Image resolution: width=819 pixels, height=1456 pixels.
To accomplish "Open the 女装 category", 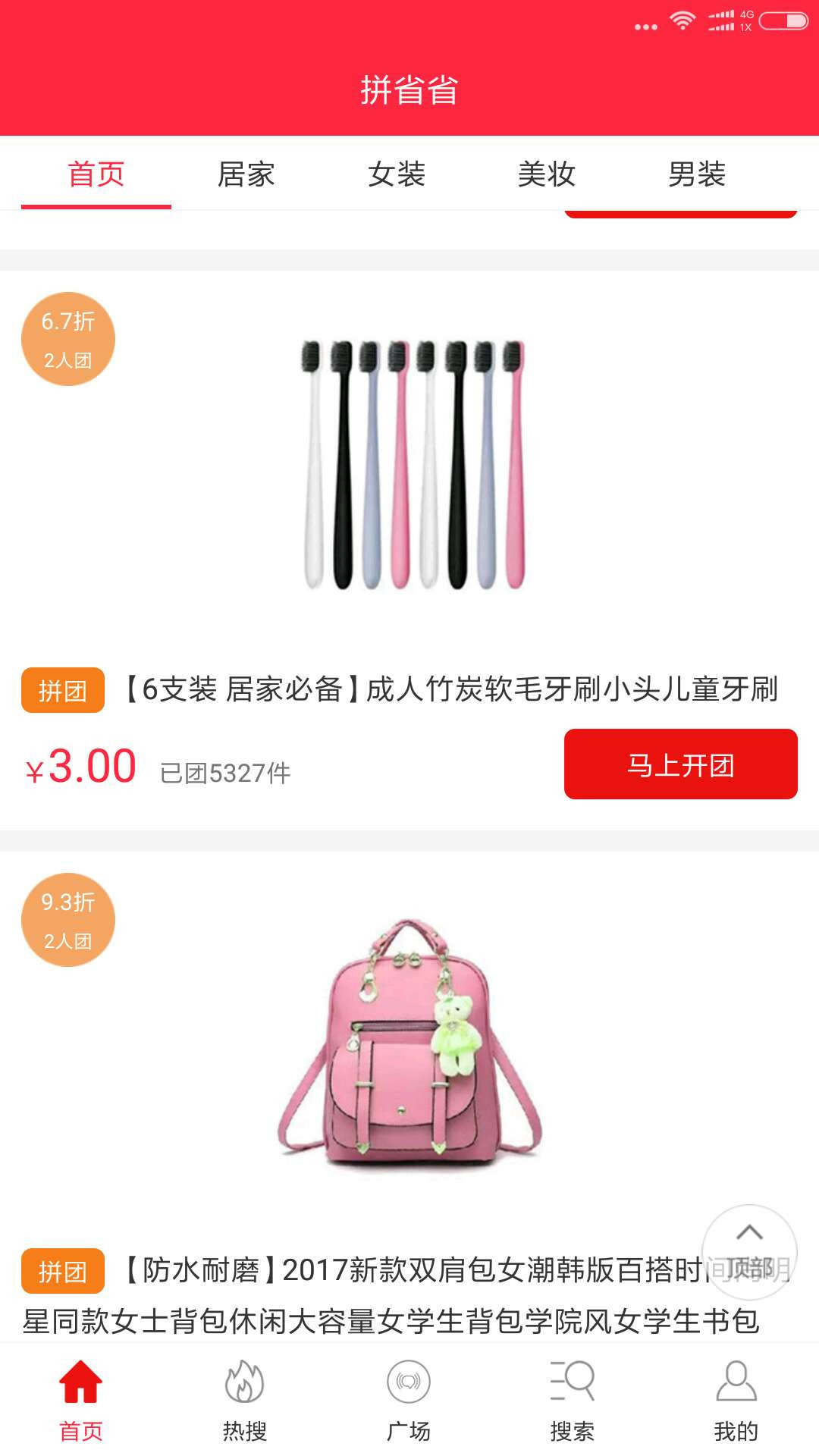I will [x=395, y=174].
